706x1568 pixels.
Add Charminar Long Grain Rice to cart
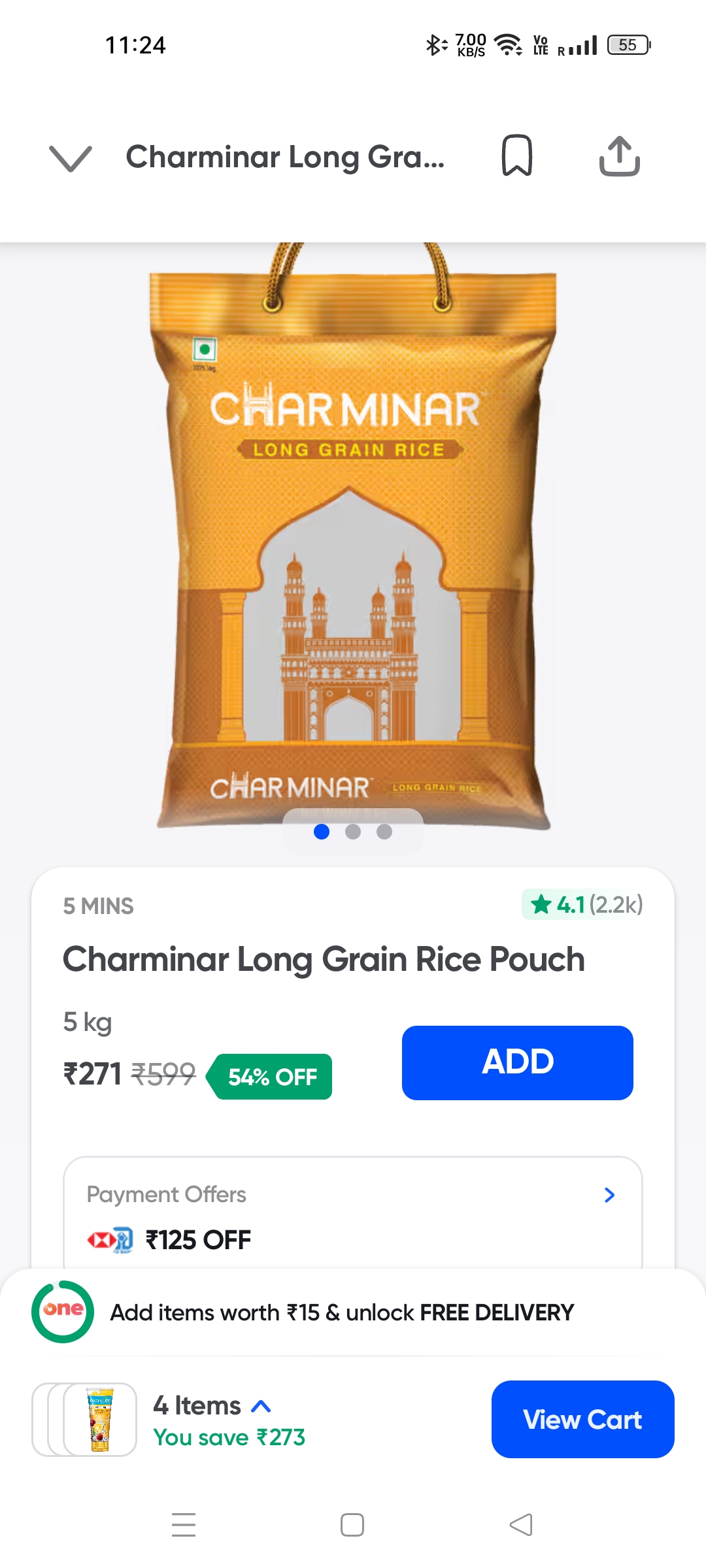[x=517, y=1062]
